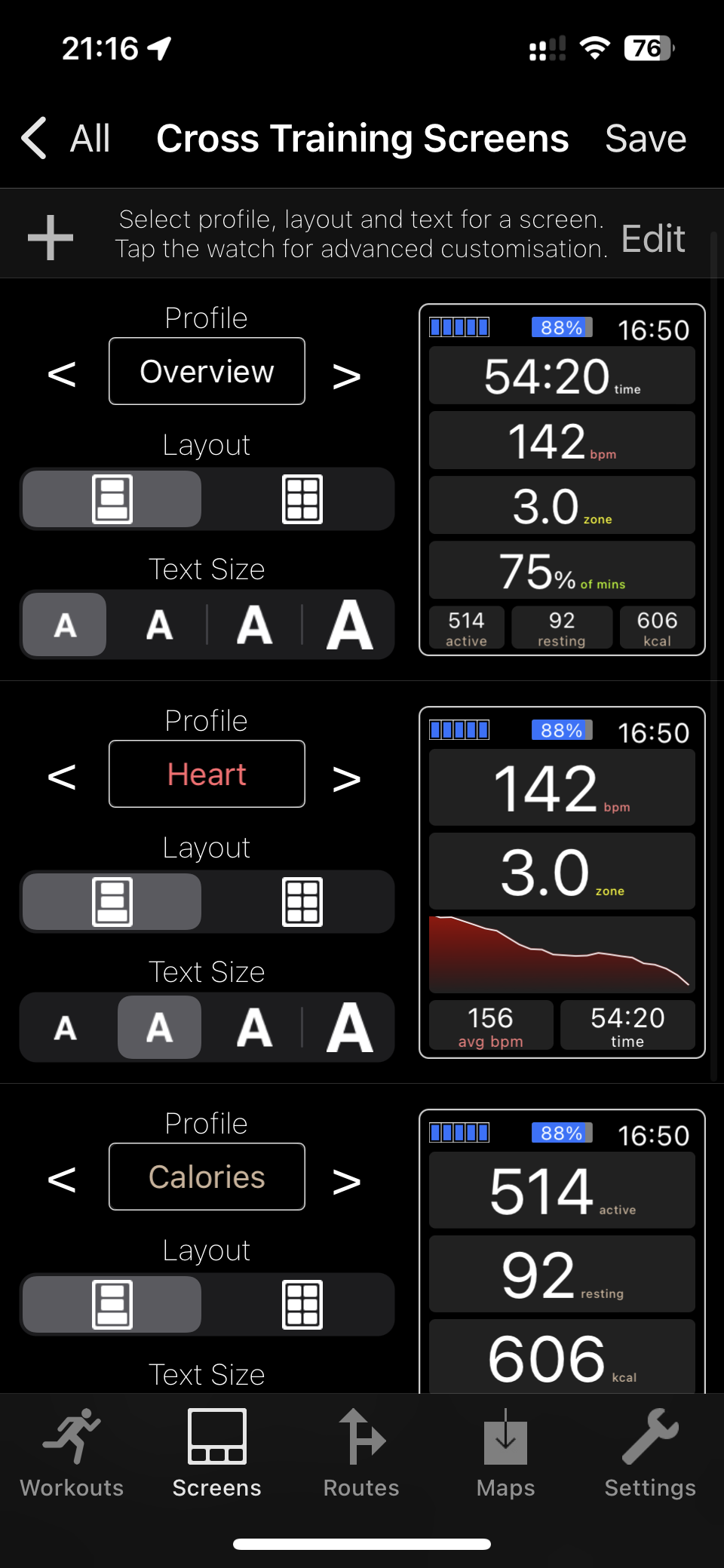The image size is (724, 1568).
Task: Set largest text size for the Overview screen
Action: click(349, 624)
